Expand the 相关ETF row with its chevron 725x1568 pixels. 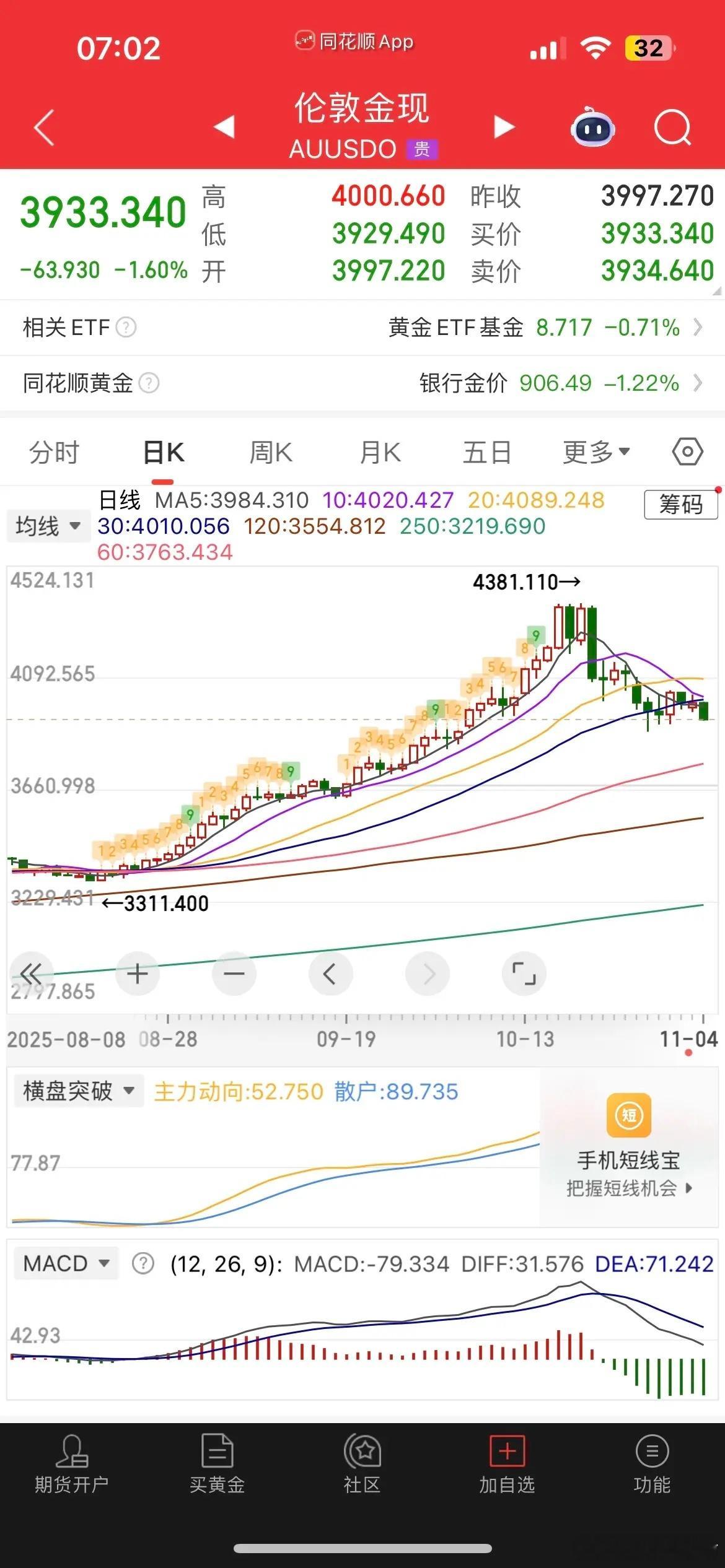click(x=700, y=327)
